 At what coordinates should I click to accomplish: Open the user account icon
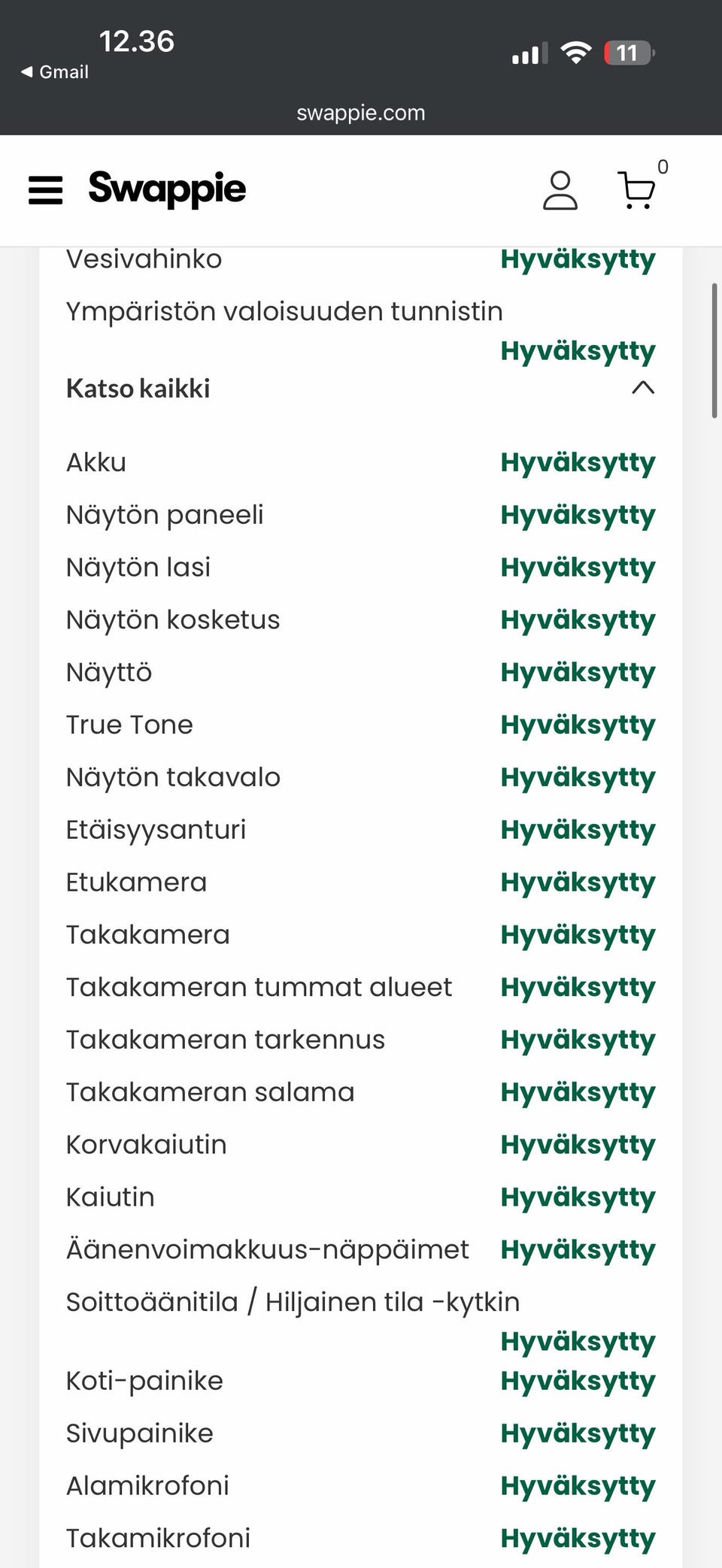click(x=560, y=190)
